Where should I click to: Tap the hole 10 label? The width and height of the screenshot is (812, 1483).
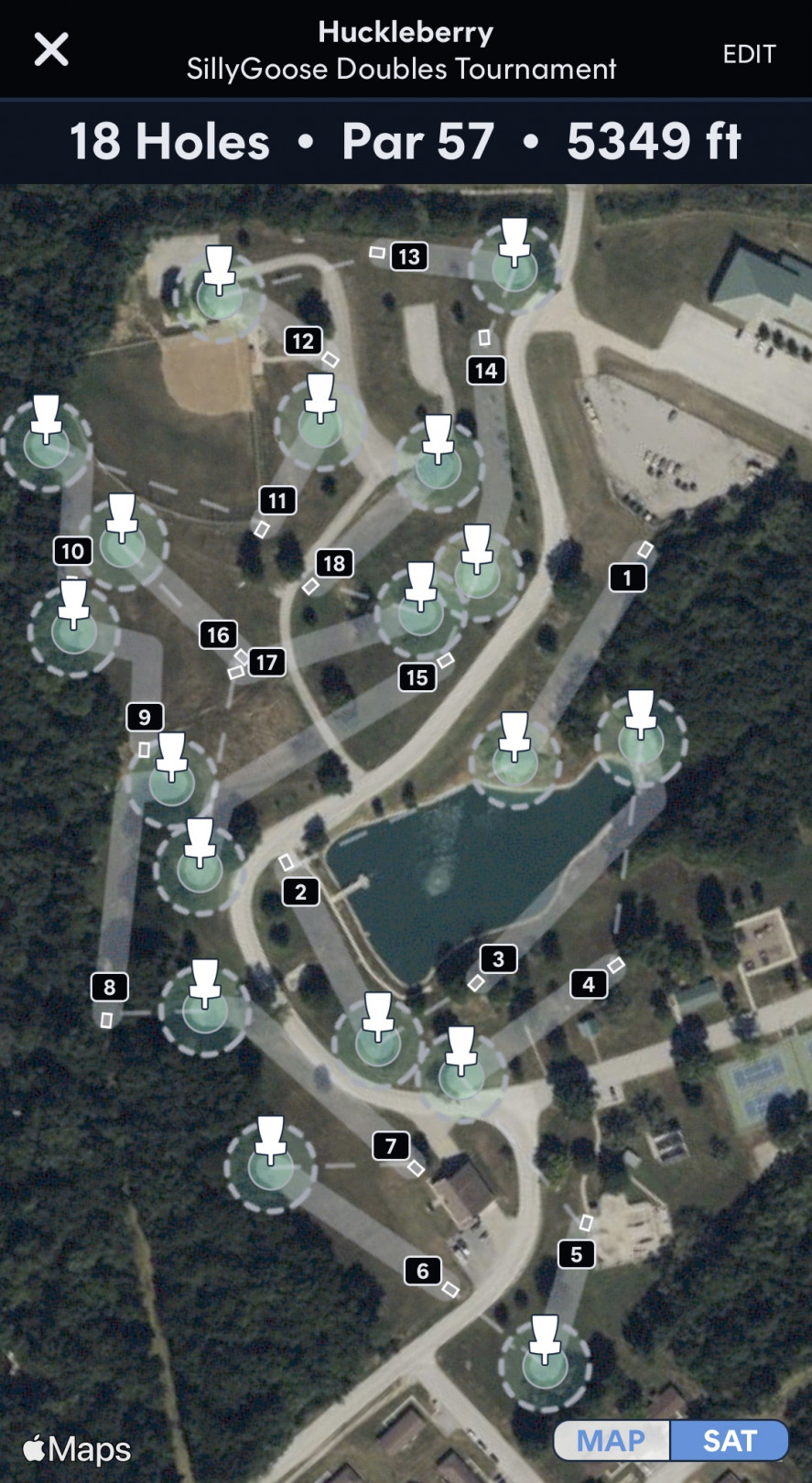pos(72,551)
